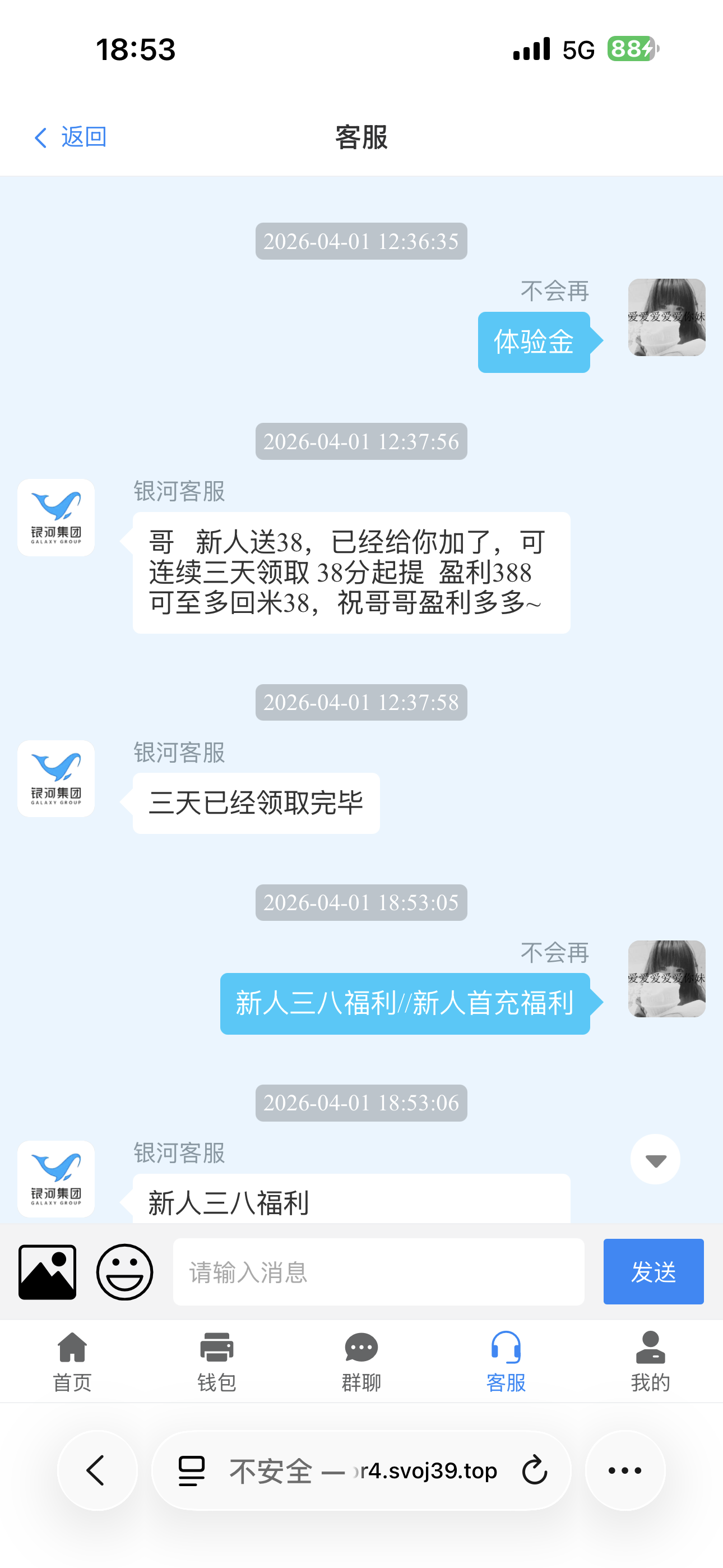723x1568 pixels.
Task: Go to the 群聊 tab
Action: [361, 1362]
